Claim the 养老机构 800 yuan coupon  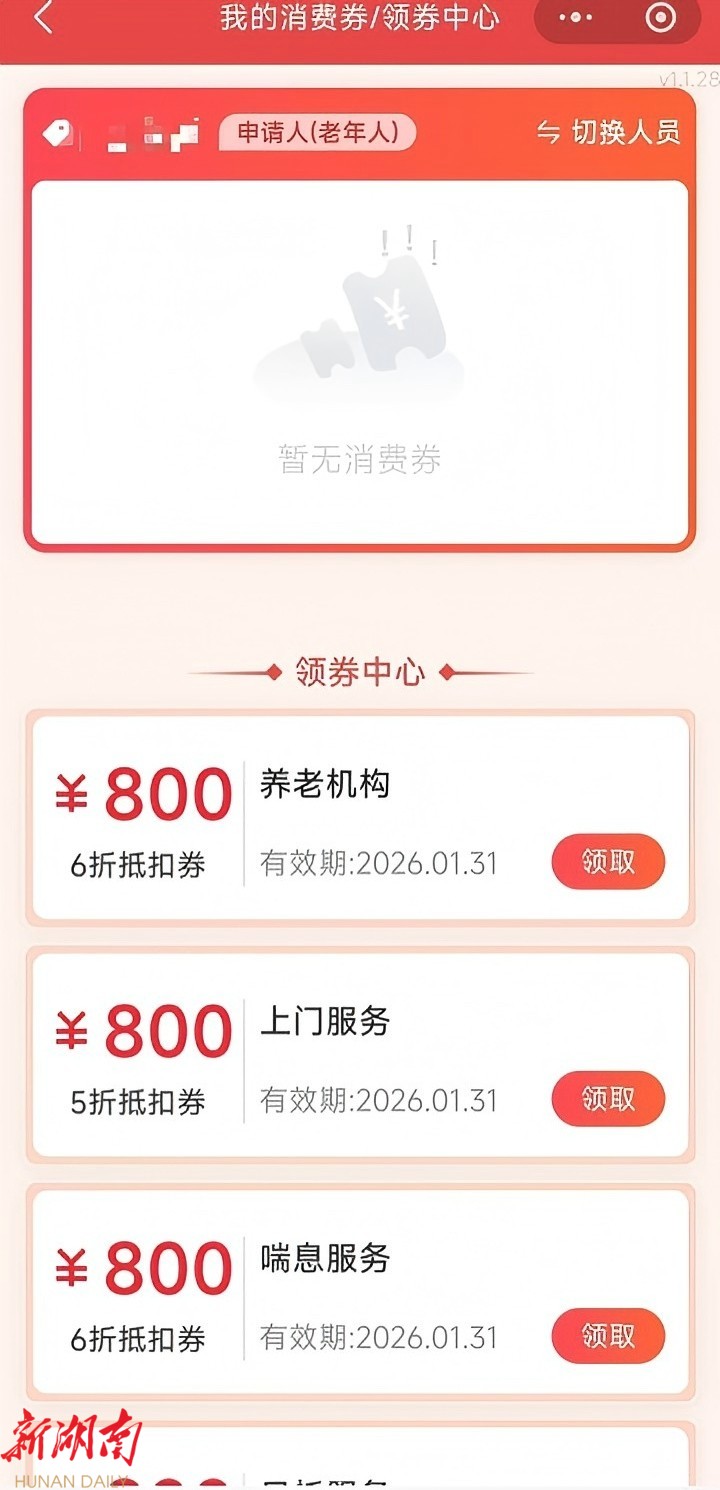(x=608, y=861)
